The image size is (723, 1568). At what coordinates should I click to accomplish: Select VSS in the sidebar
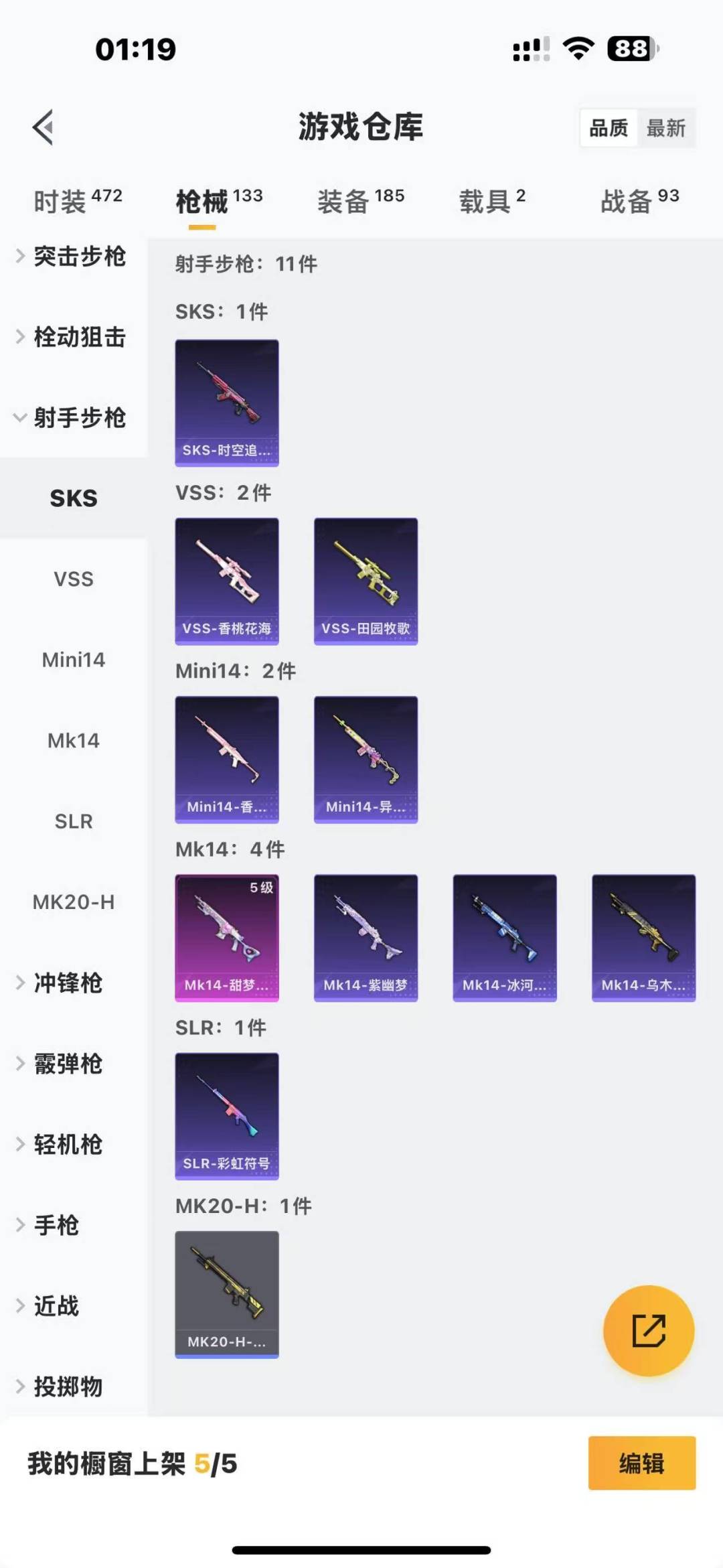point(74,579)
